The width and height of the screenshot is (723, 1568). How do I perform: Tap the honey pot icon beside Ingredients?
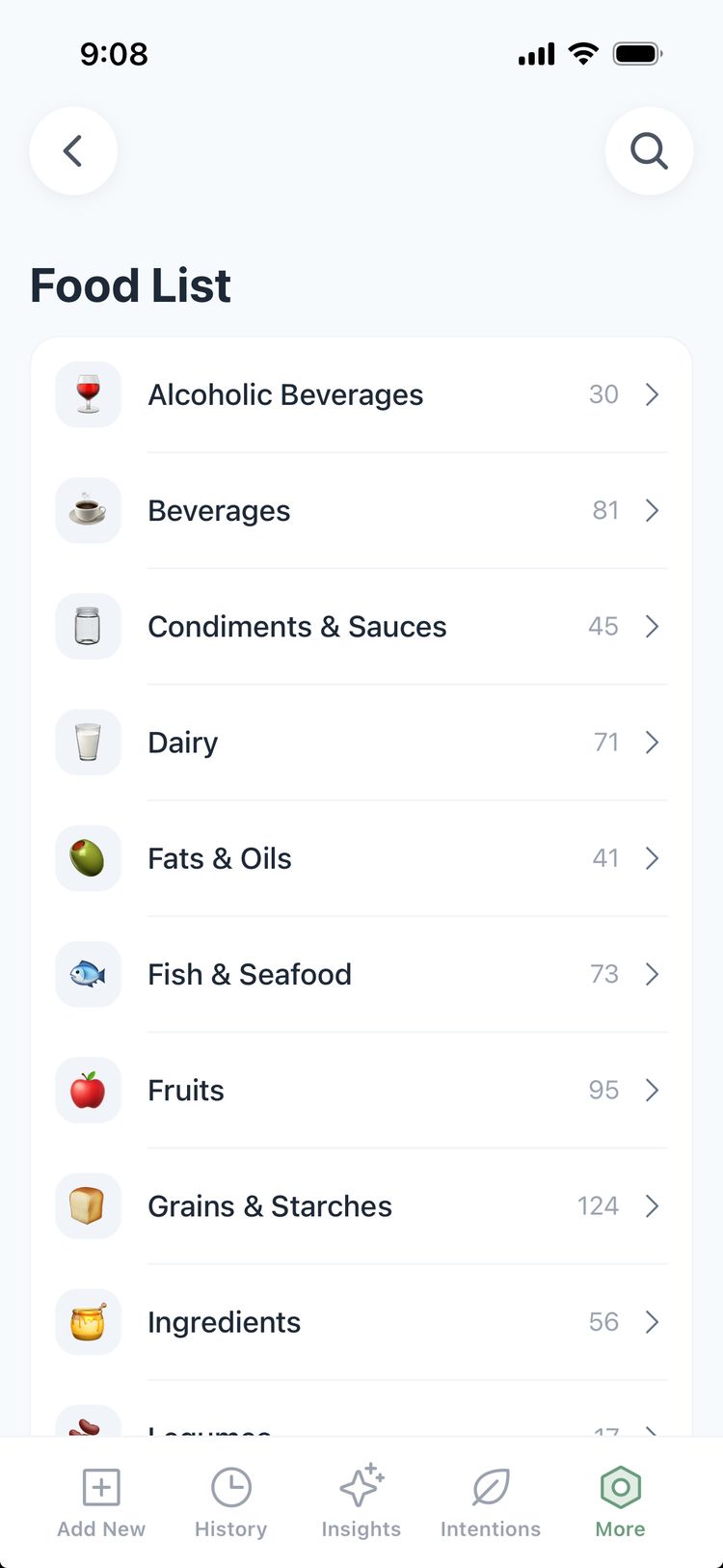tap(88, 1322)
